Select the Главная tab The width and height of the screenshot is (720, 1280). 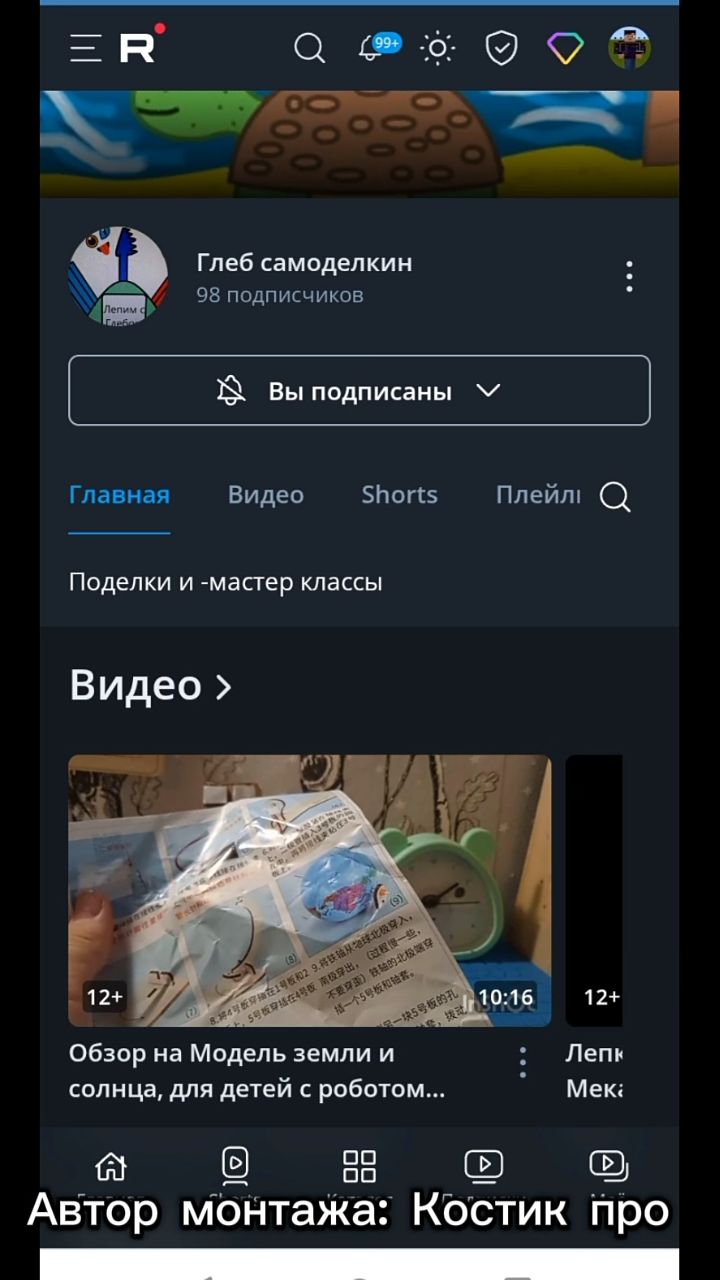coord(119,495)
